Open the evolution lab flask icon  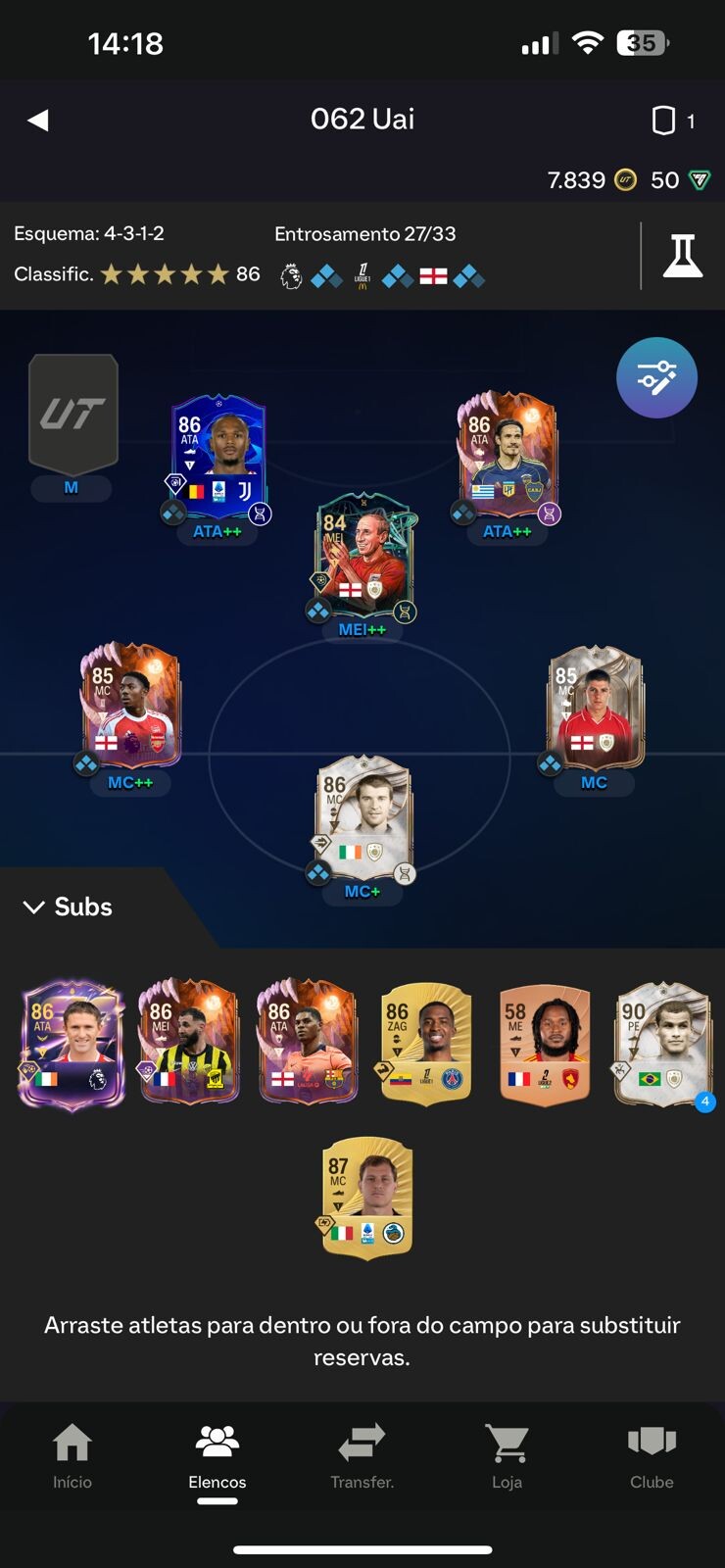[682, 256]
